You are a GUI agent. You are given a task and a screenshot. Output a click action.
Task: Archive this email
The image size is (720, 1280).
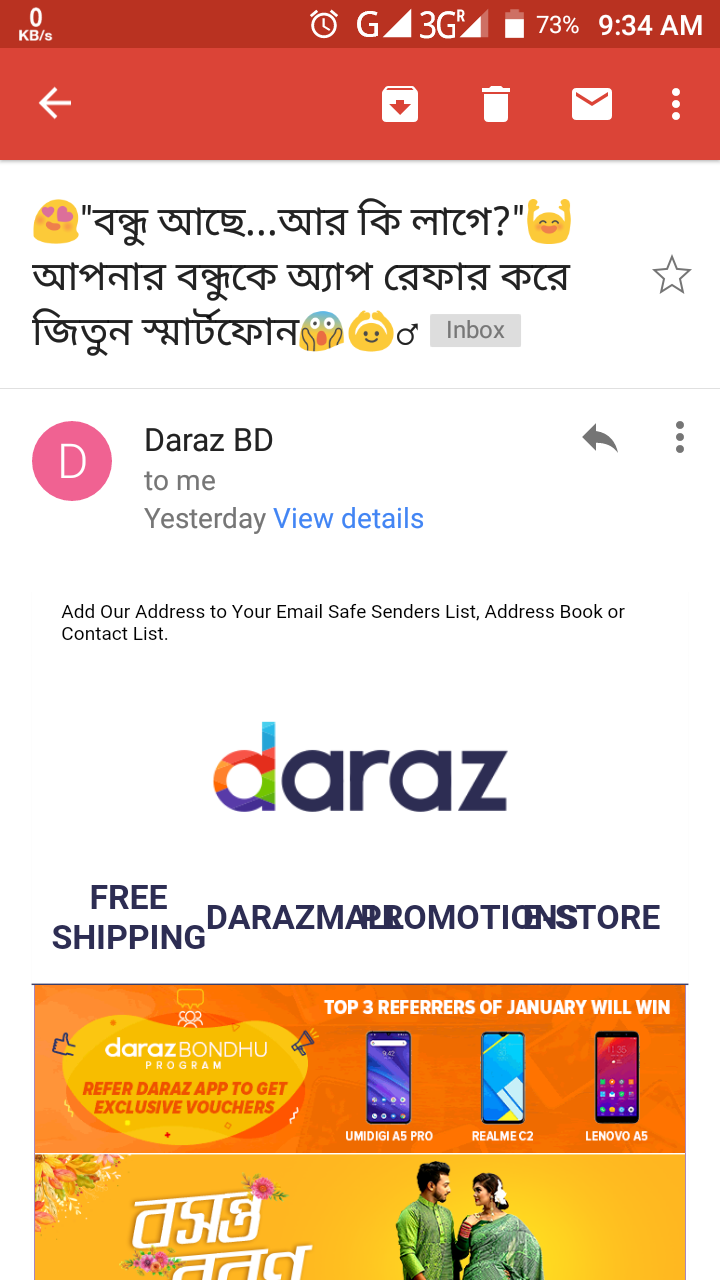click(400, 104)
